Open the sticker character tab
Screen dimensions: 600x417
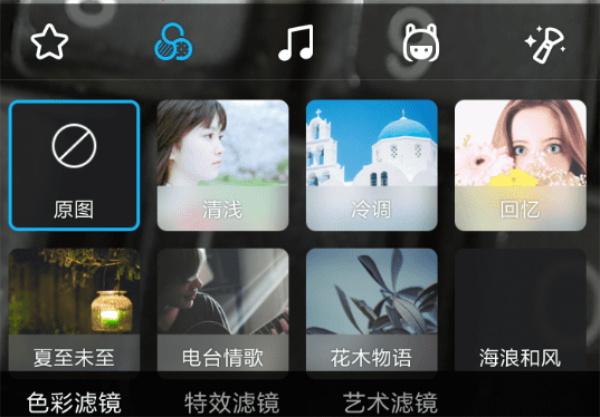[x=419, y=43]
